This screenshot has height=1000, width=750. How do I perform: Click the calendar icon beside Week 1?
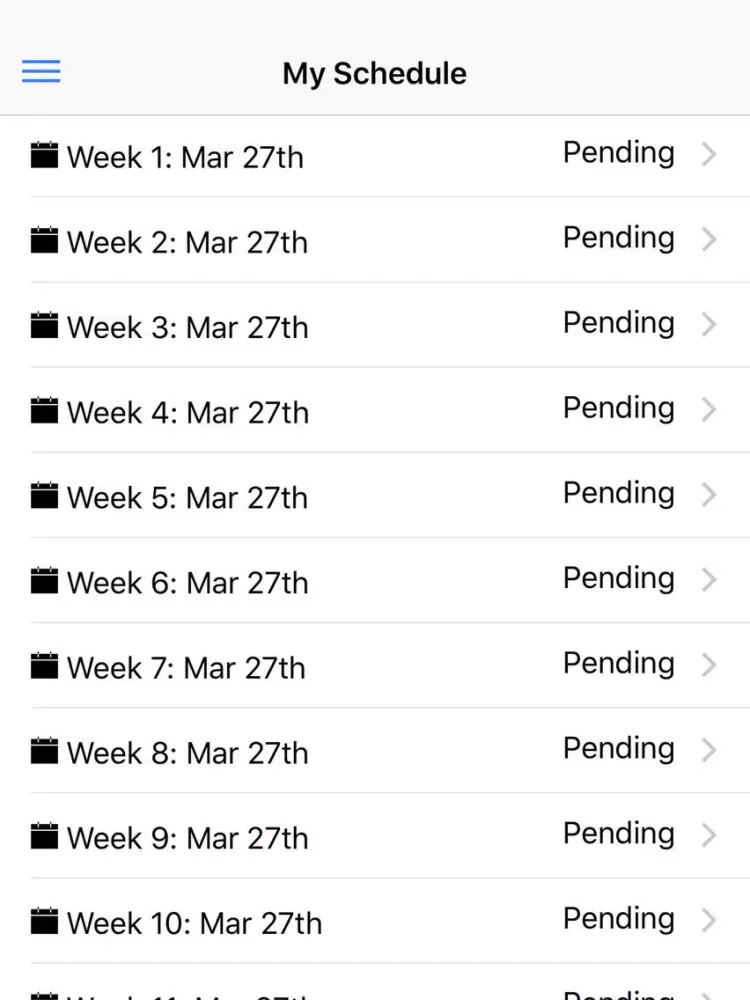pyautogui.click(x=44, y=155)
